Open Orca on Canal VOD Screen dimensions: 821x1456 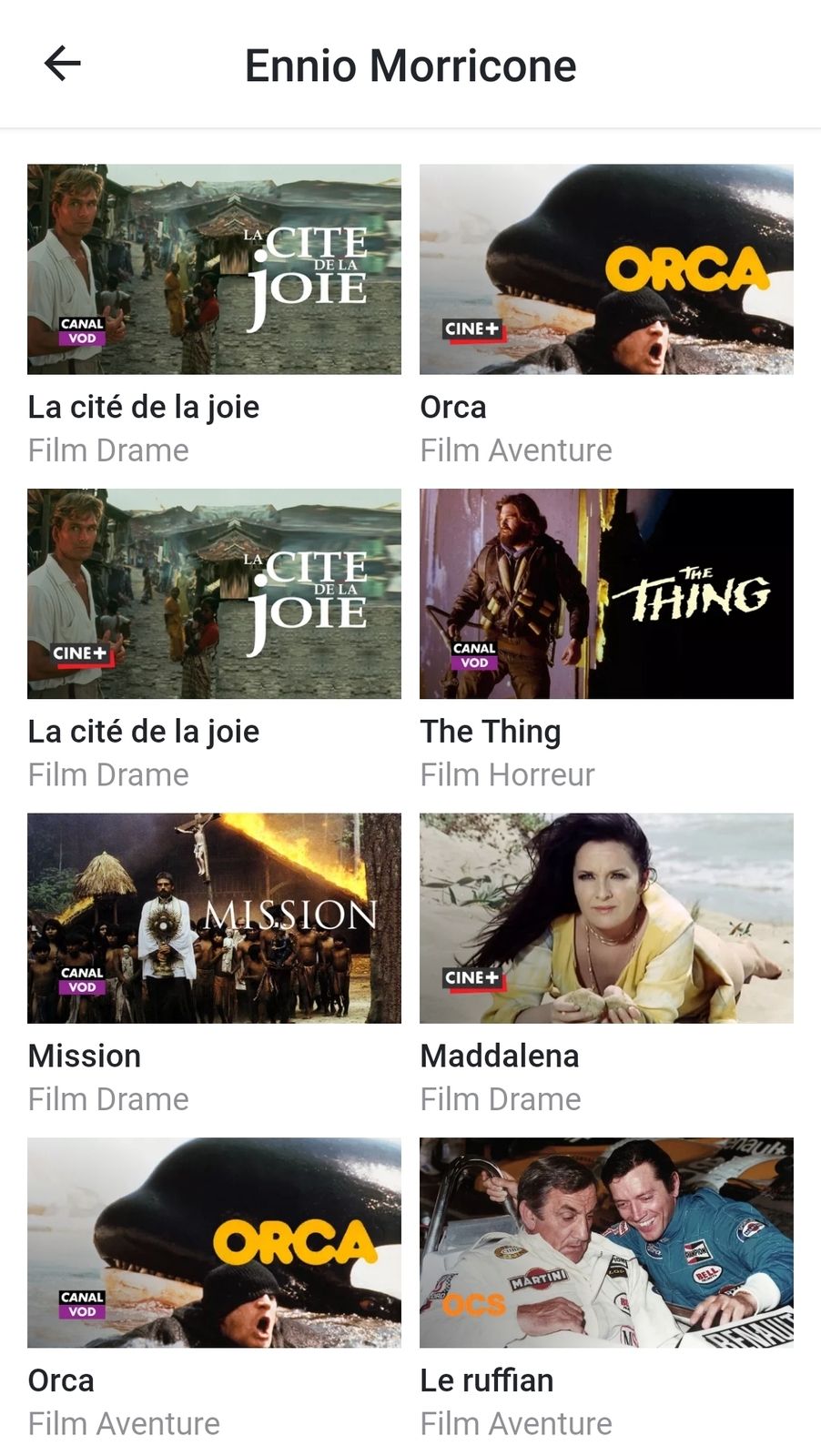coord(214,1242)
